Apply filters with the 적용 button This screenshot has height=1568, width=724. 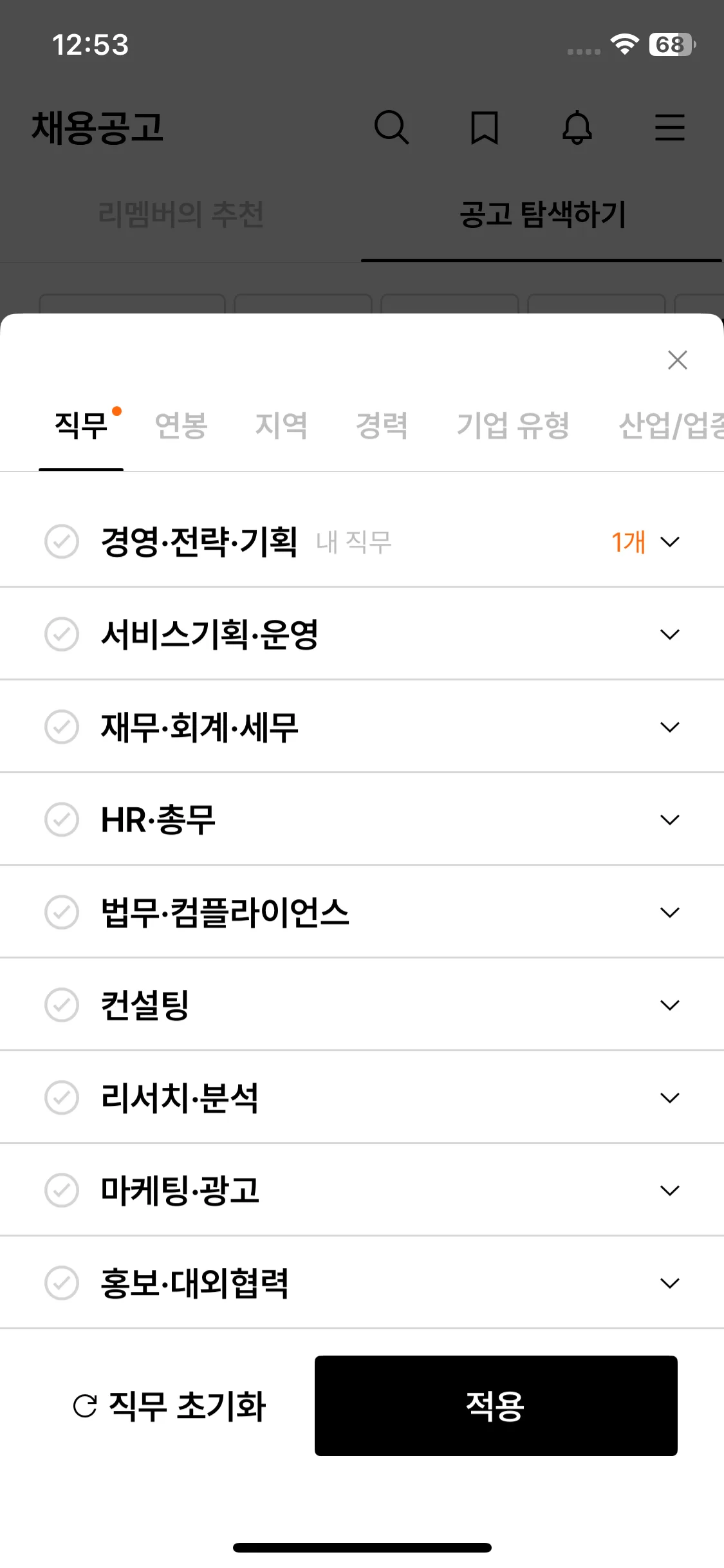point(496,1406)
